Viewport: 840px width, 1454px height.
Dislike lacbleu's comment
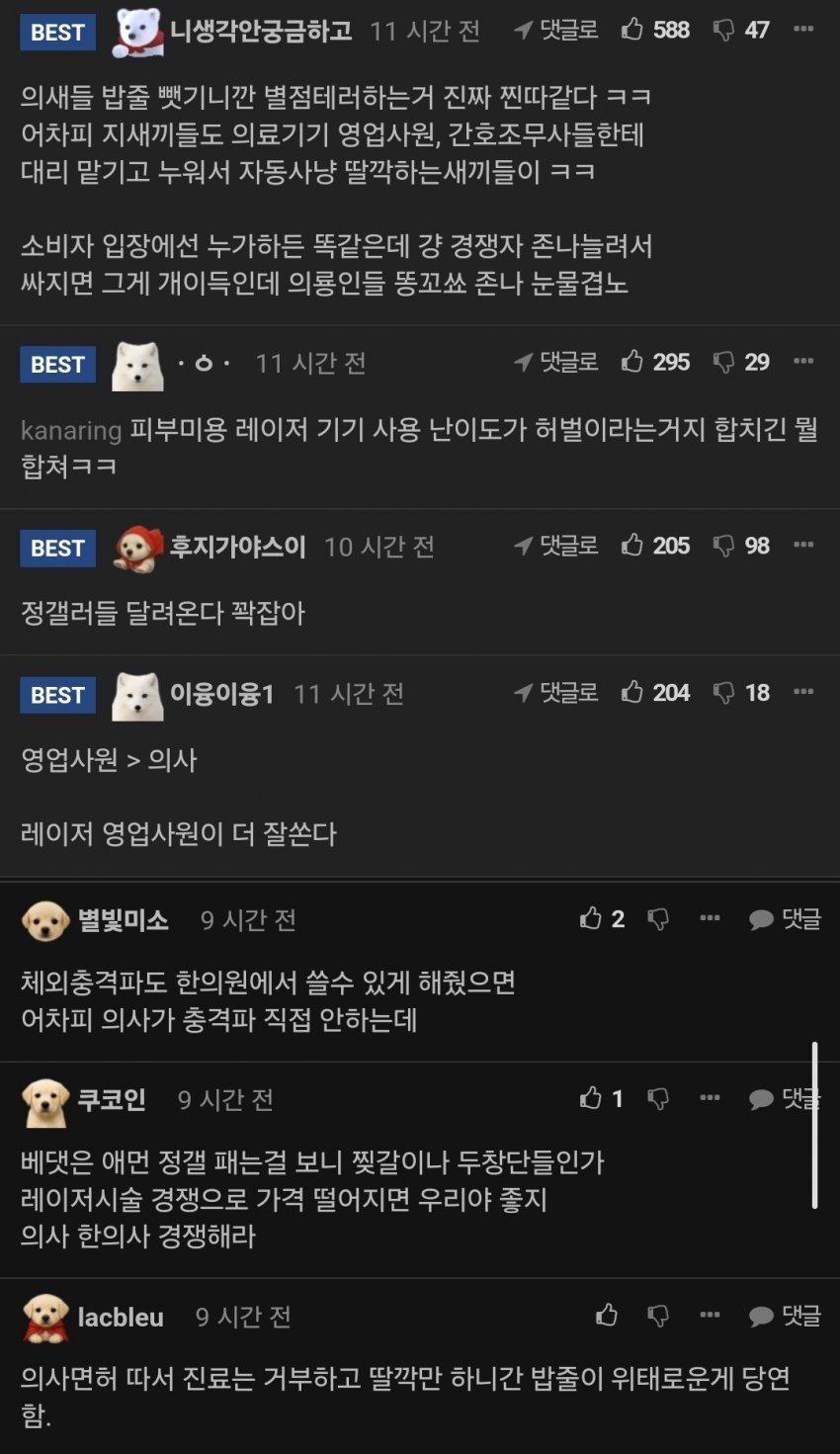658,1316
